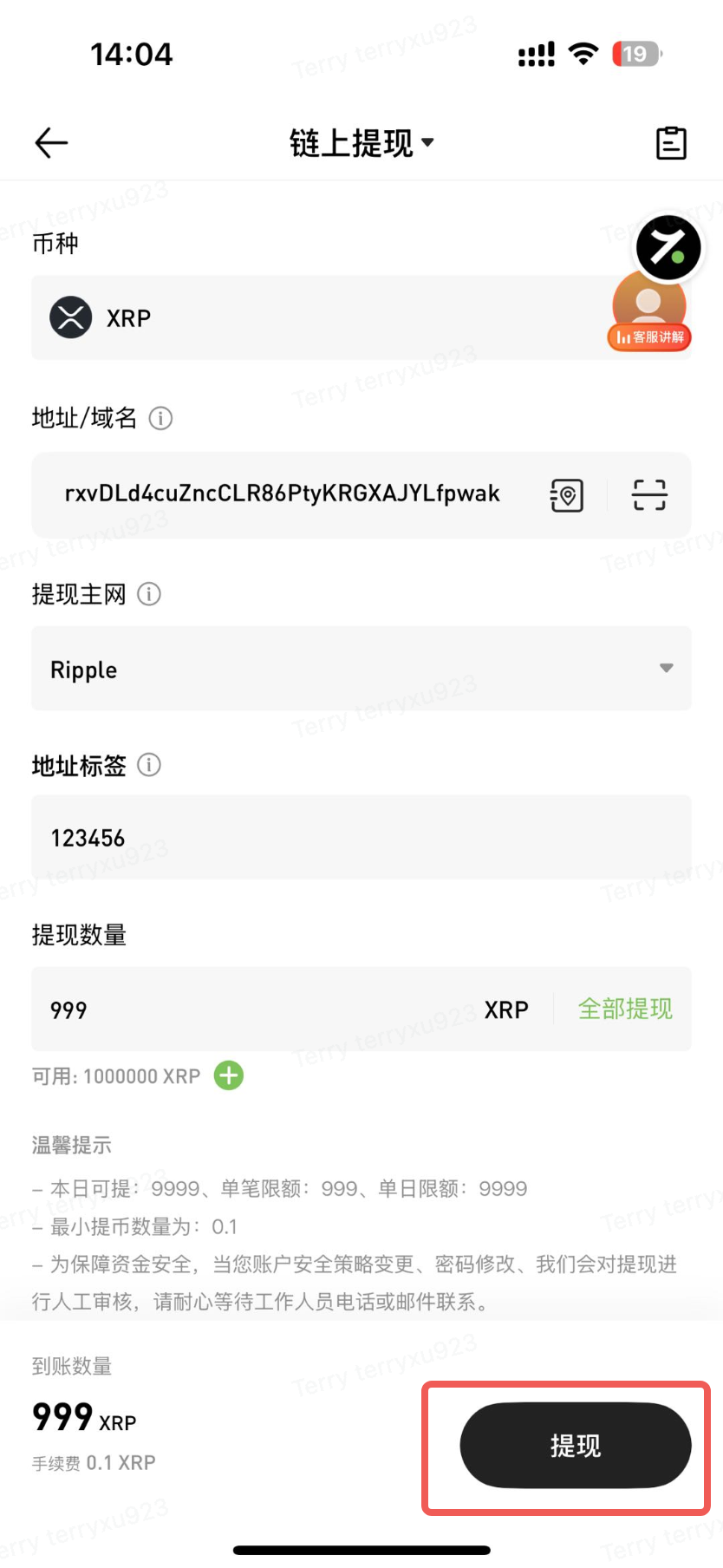Edit the withdrawal amount field
Screen dimensions: 723x1568
(260, 1009)
